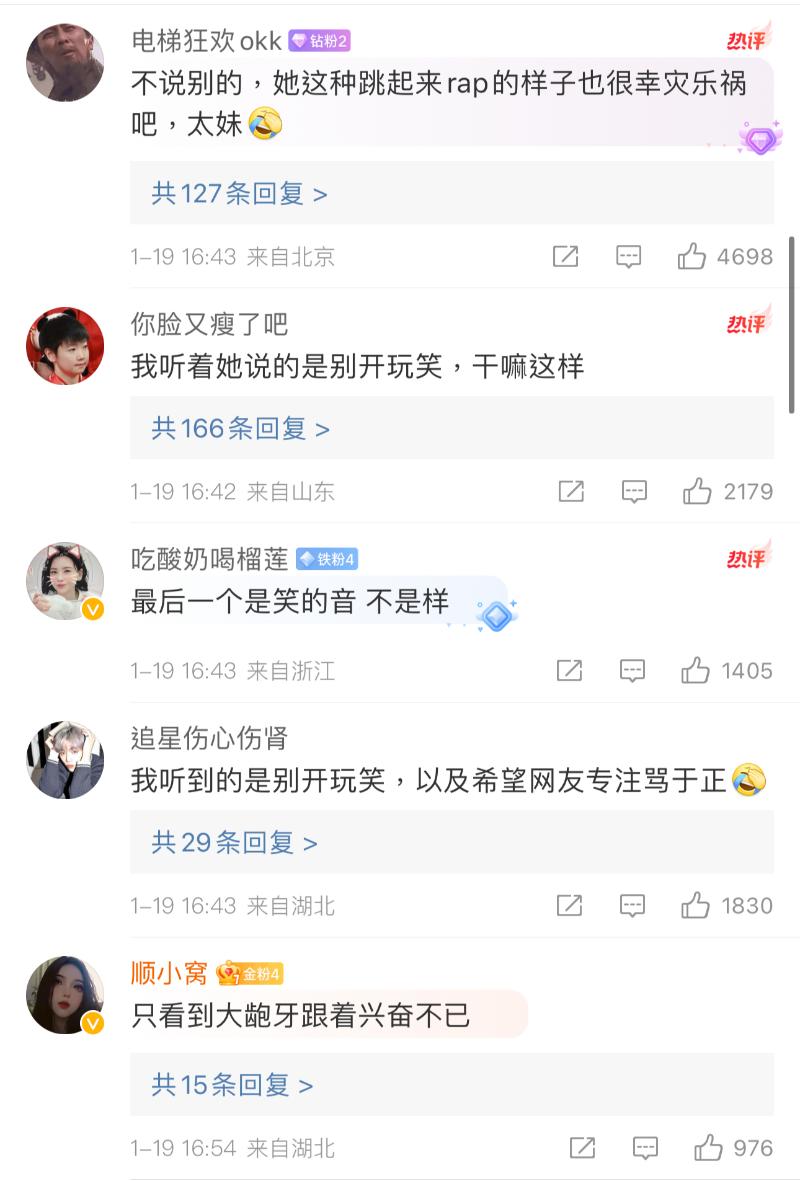
Task: Like 追星伤心伤肾's comment
Action: click(x=696, y=906)
